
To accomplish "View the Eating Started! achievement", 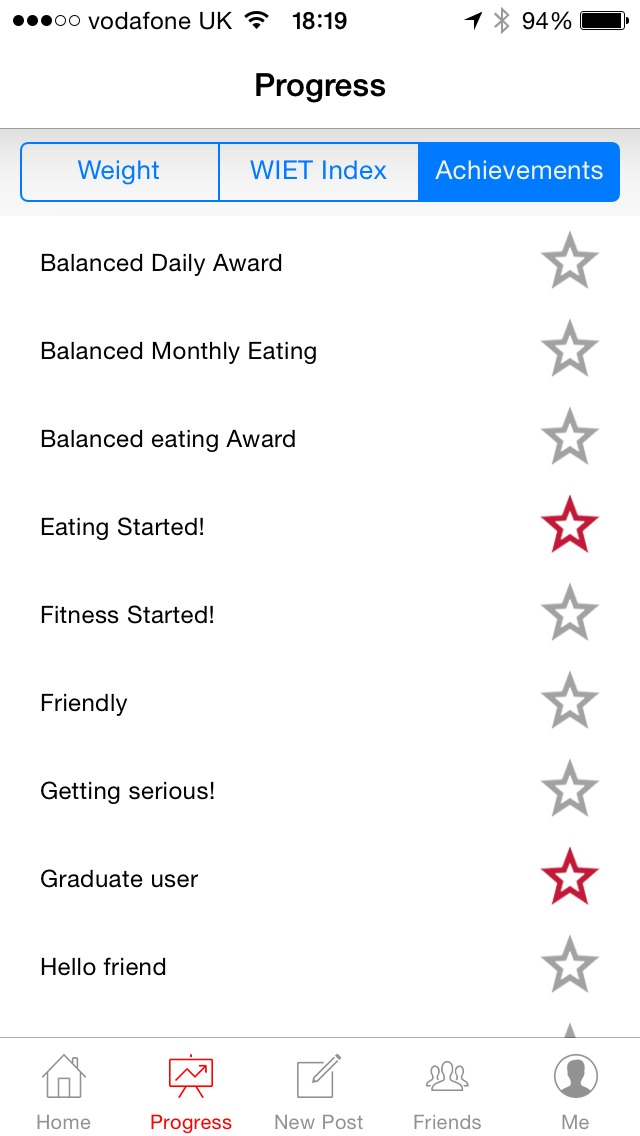I will pyautogui.click(x=320, y=527).
